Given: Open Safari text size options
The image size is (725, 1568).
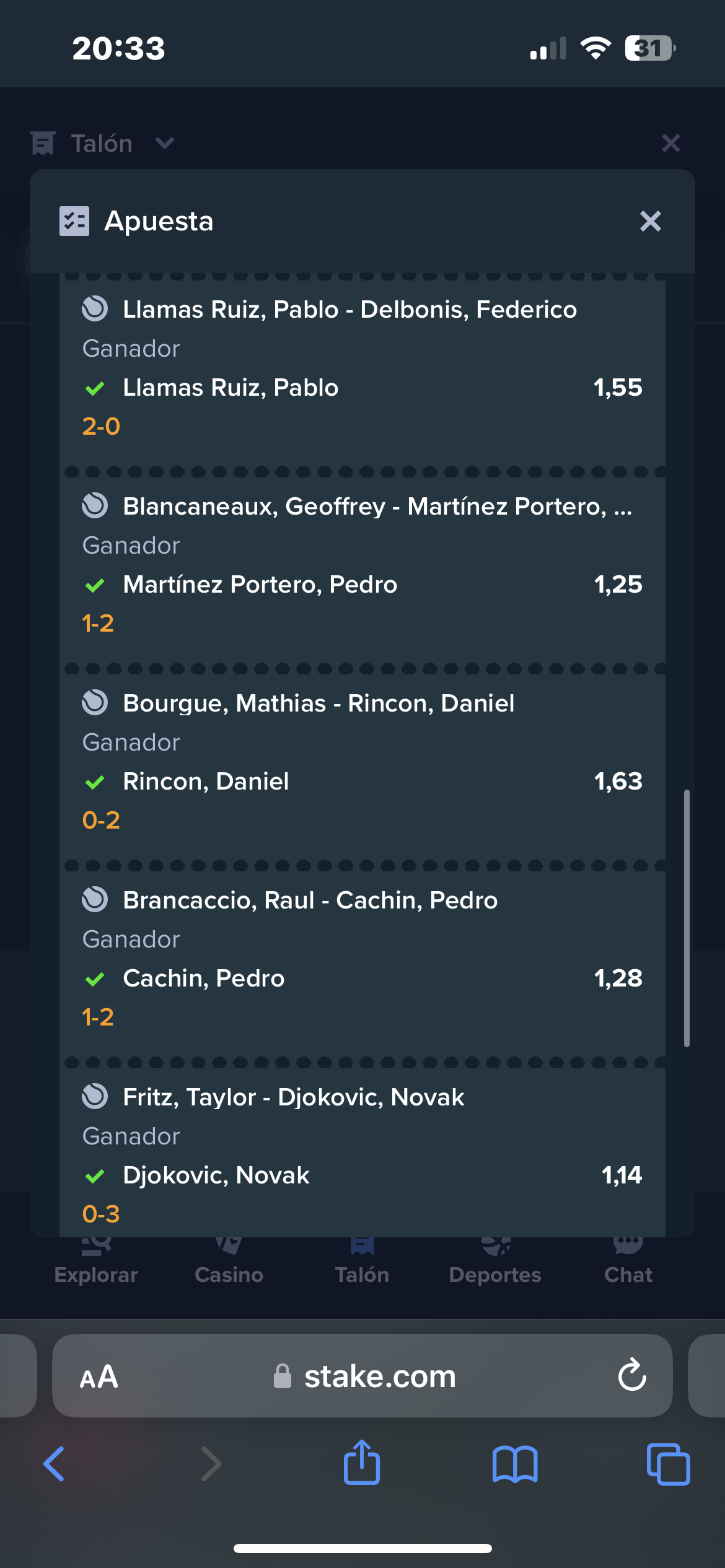Looking at the screenshot, I should [99, 1376].
